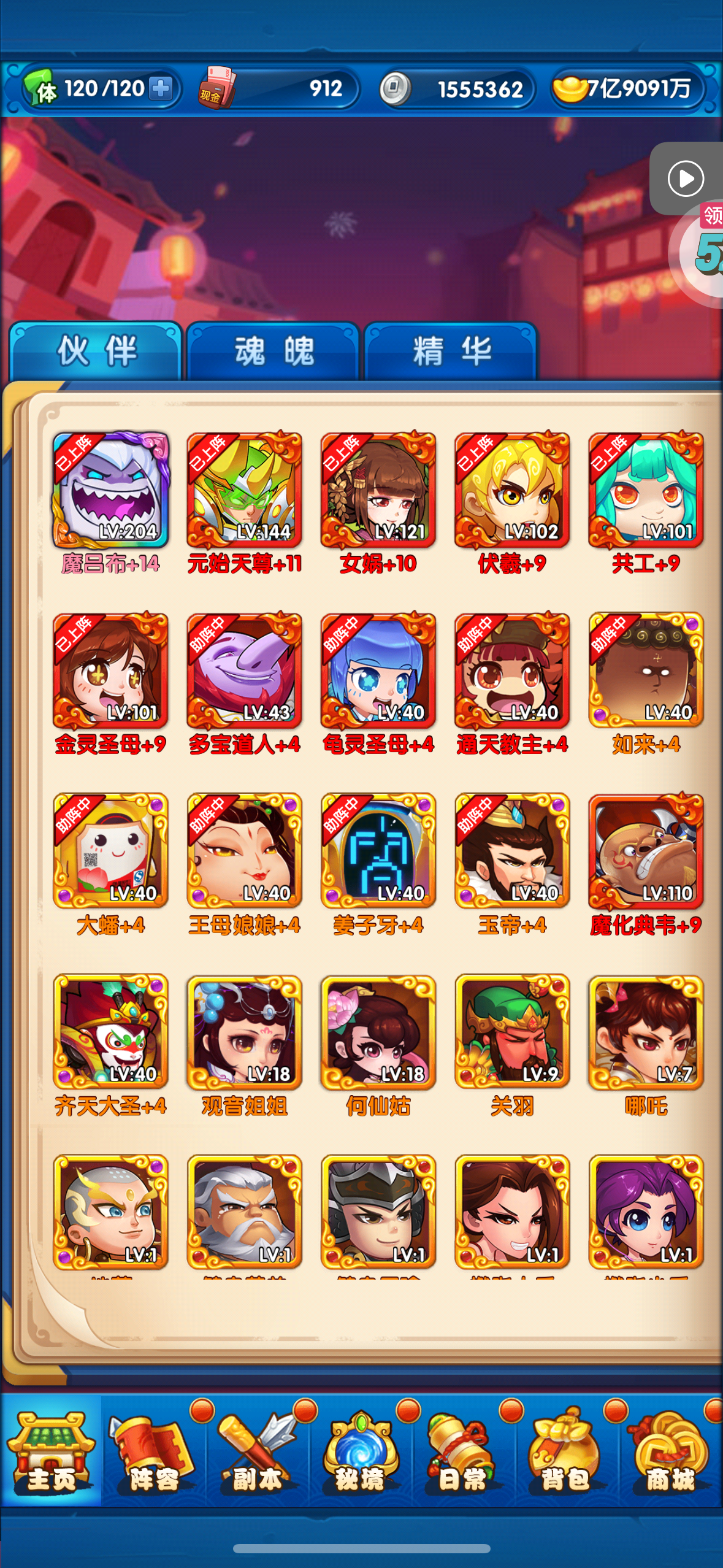View 魔化典韦+9 hero
The height and width of the screenshot is (1568, 723).
click(645, 851)
